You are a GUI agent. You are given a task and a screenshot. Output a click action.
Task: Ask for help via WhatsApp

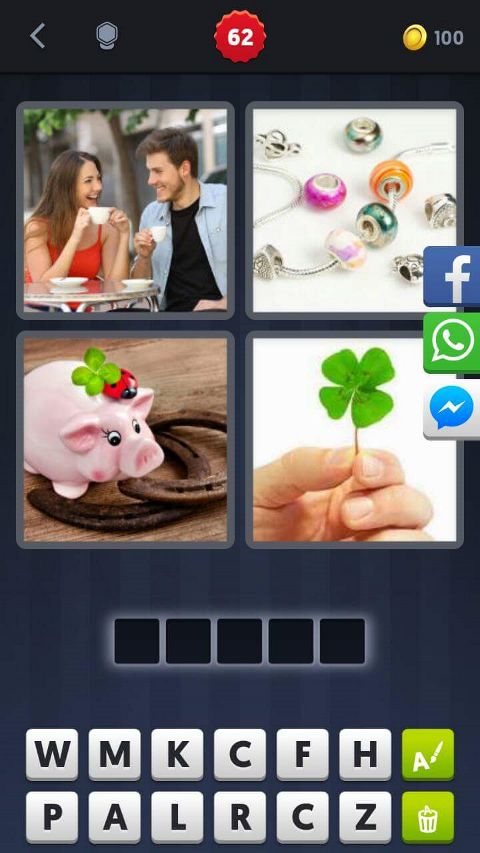[x=452, y=343]
